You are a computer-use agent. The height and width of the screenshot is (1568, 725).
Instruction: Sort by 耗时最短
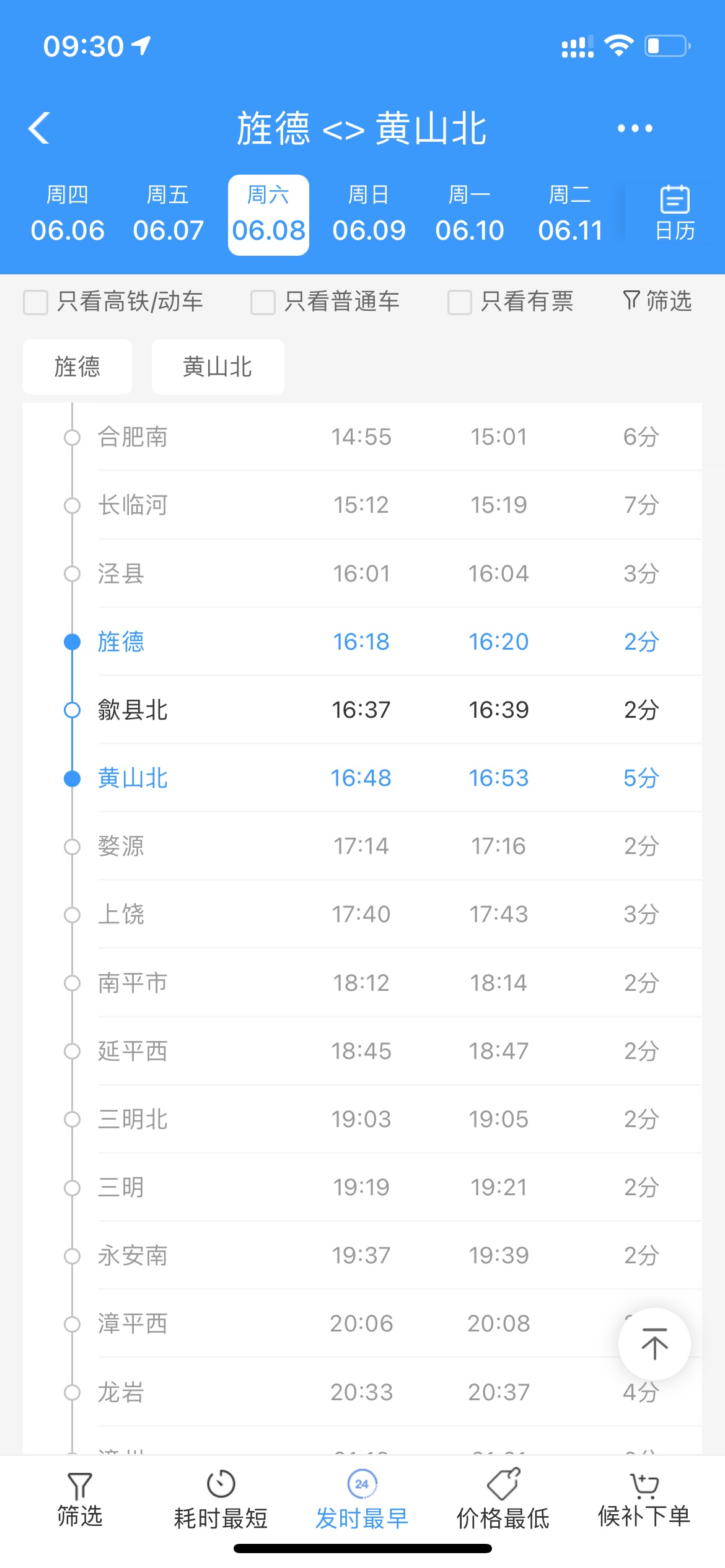221,1500
